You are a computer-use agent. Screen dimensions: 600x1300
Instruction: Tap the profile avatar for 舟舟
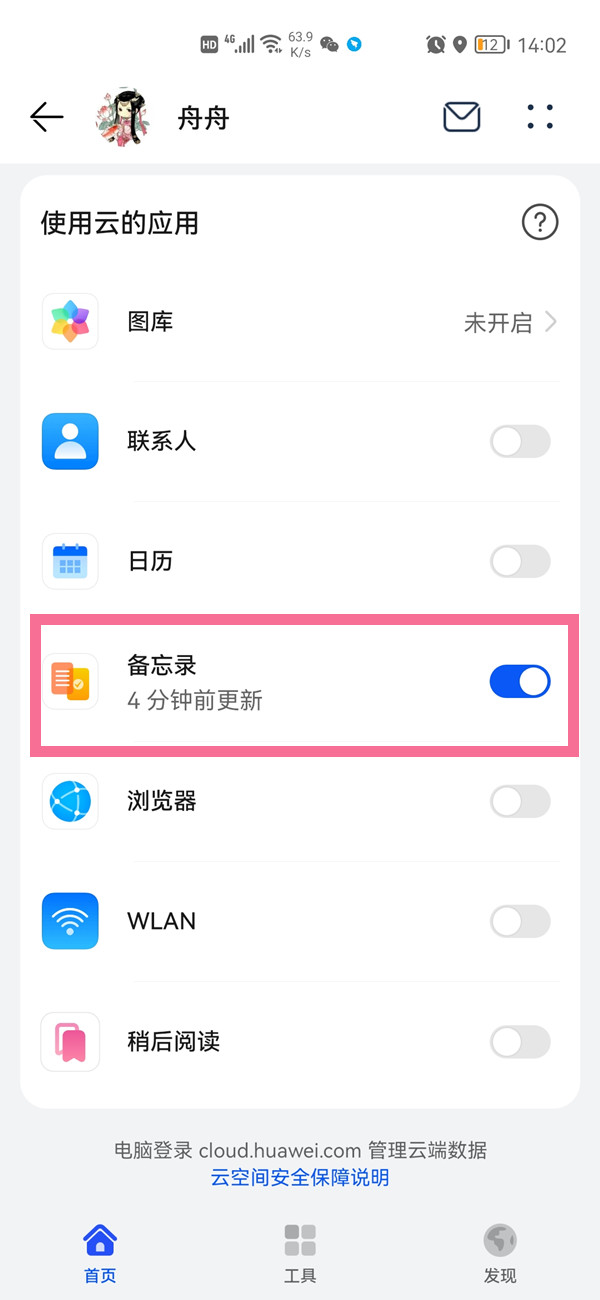point(122,118)
